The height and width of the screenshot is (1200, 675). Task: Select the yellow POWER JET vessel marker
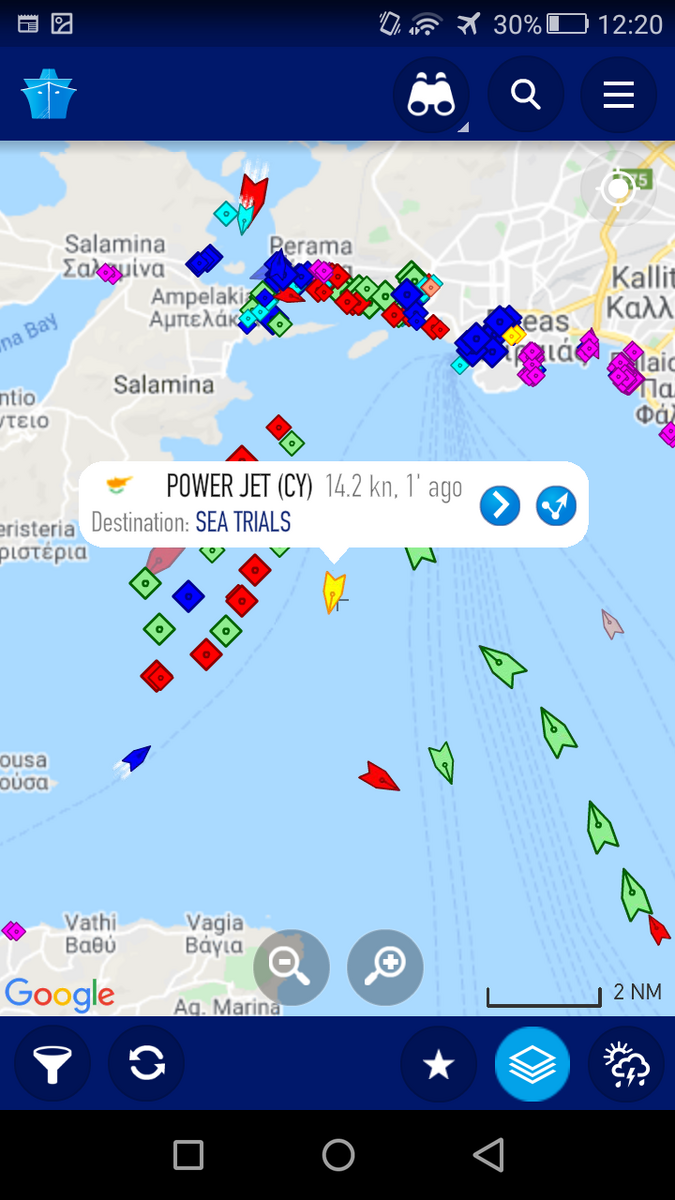point(333,592)
